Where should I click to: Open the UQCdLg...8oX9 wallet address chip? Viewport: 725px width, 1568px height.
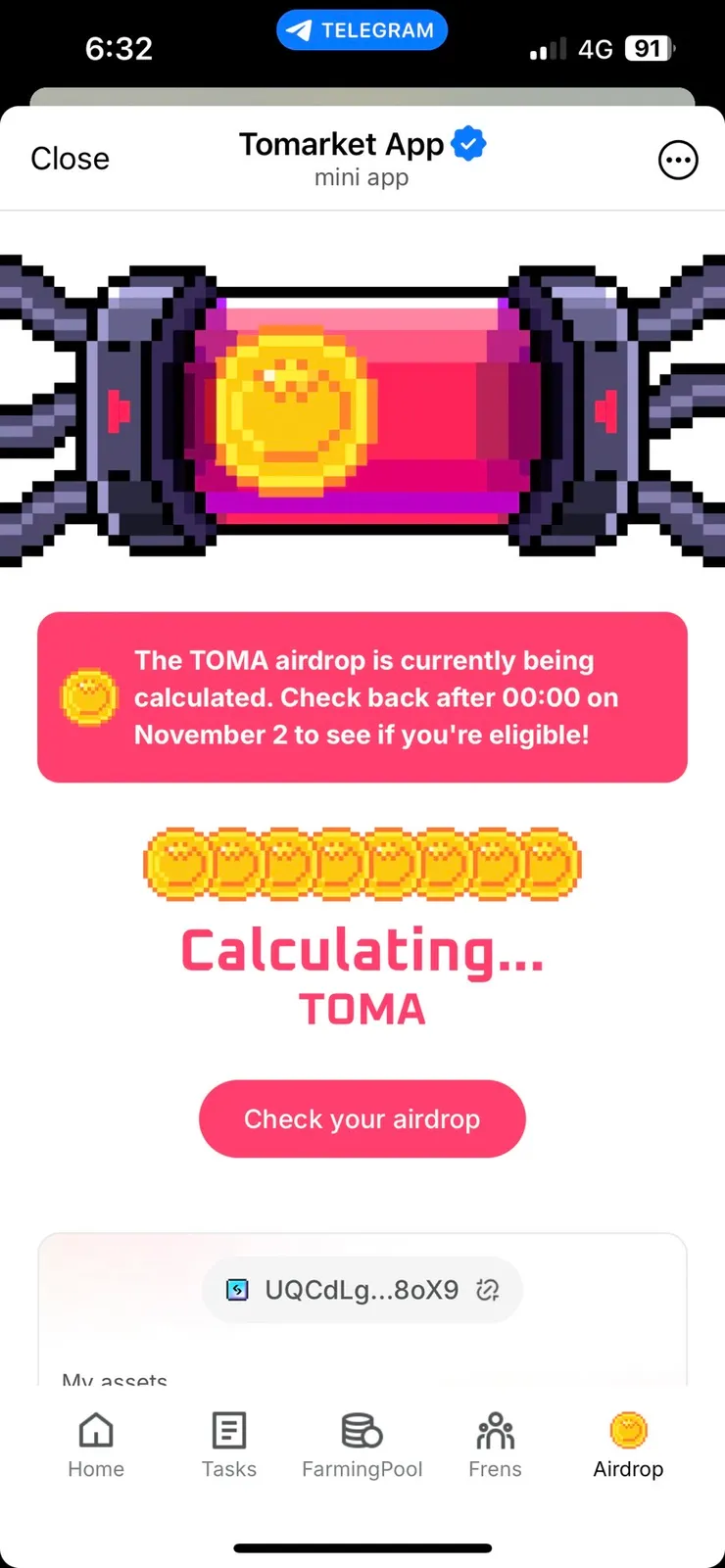(x=362, y=1290)
